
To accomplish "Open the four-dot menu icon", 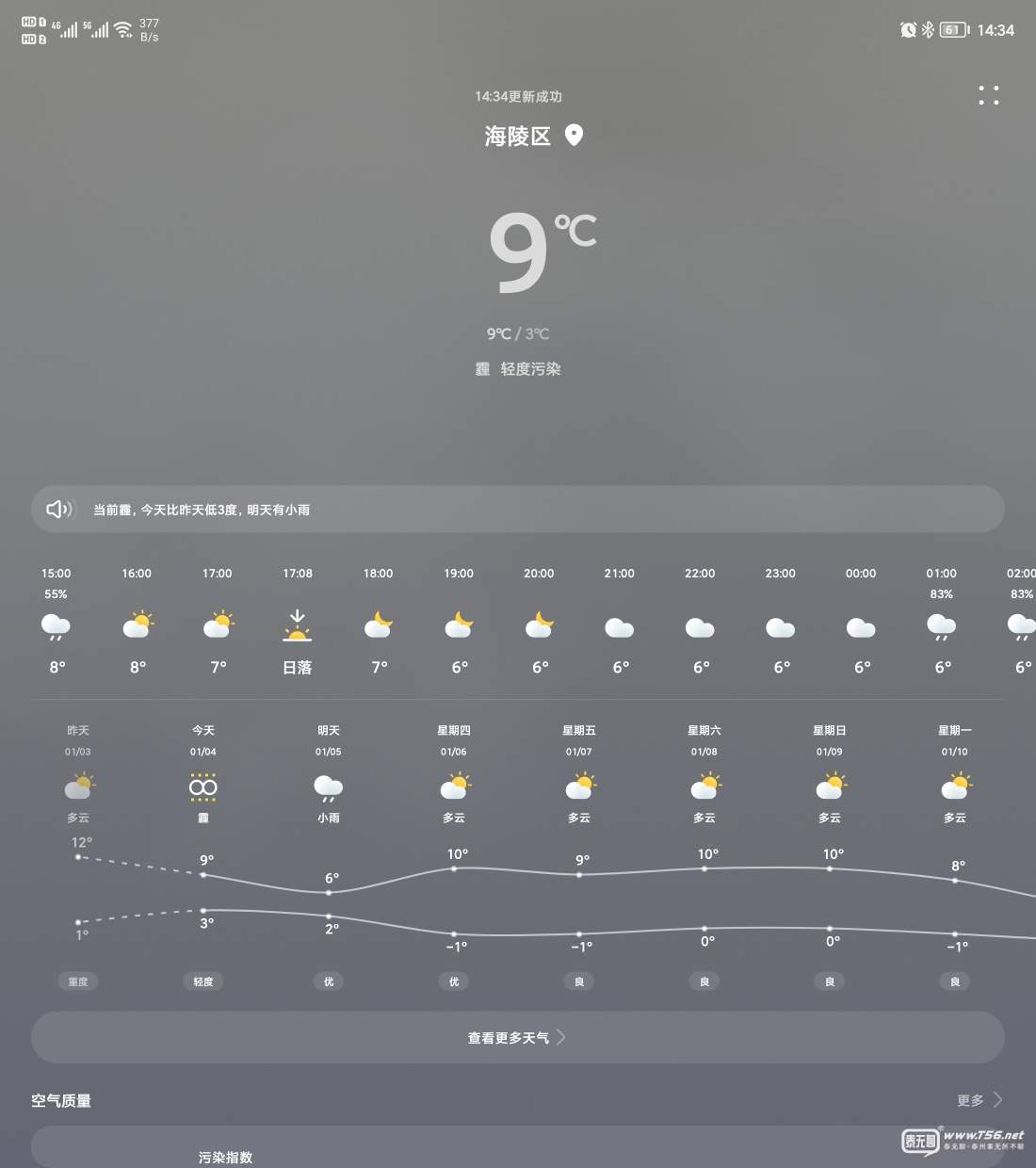I will click(x=988, y=95).
